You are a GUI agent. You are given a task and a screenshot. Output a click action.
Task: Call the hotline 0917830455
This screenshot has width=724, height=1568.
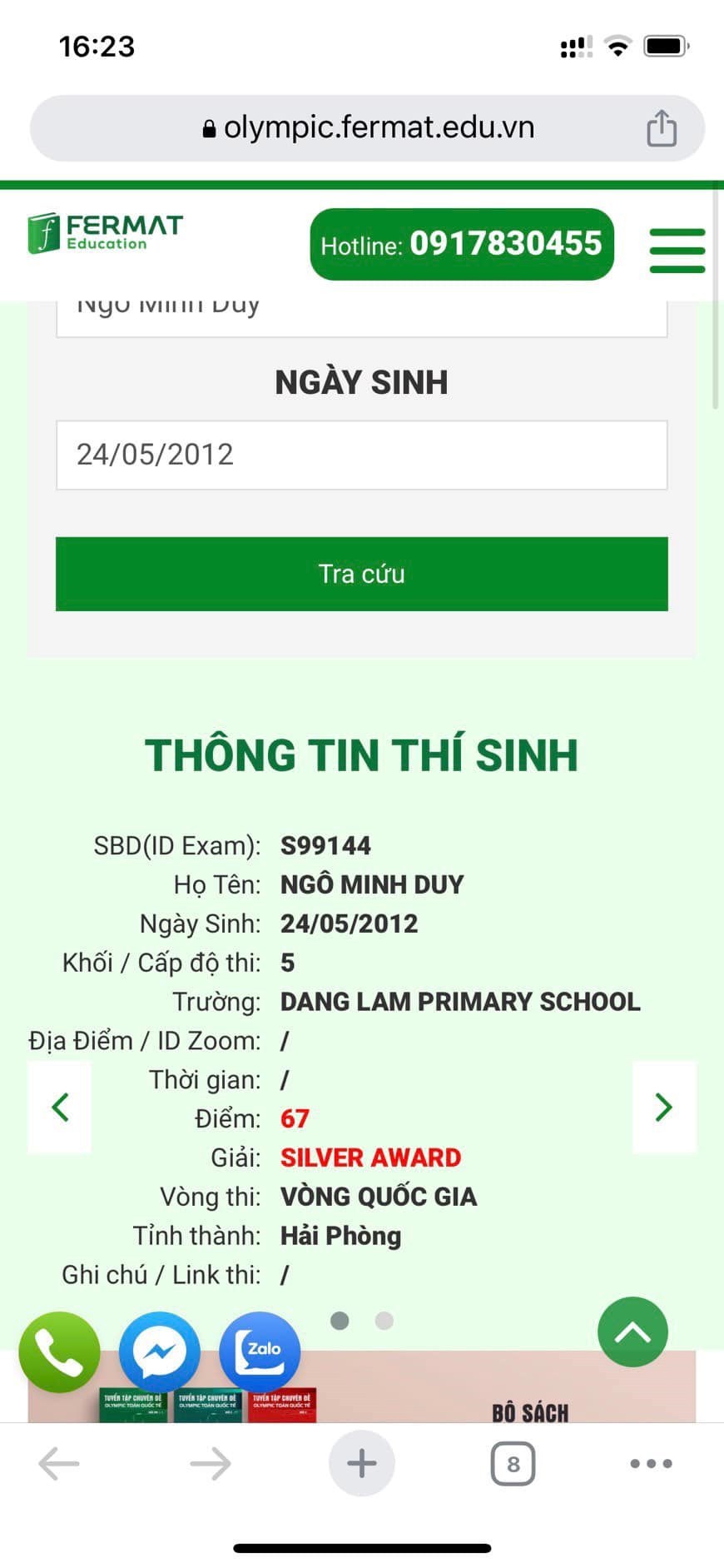[x=462, y=244]
